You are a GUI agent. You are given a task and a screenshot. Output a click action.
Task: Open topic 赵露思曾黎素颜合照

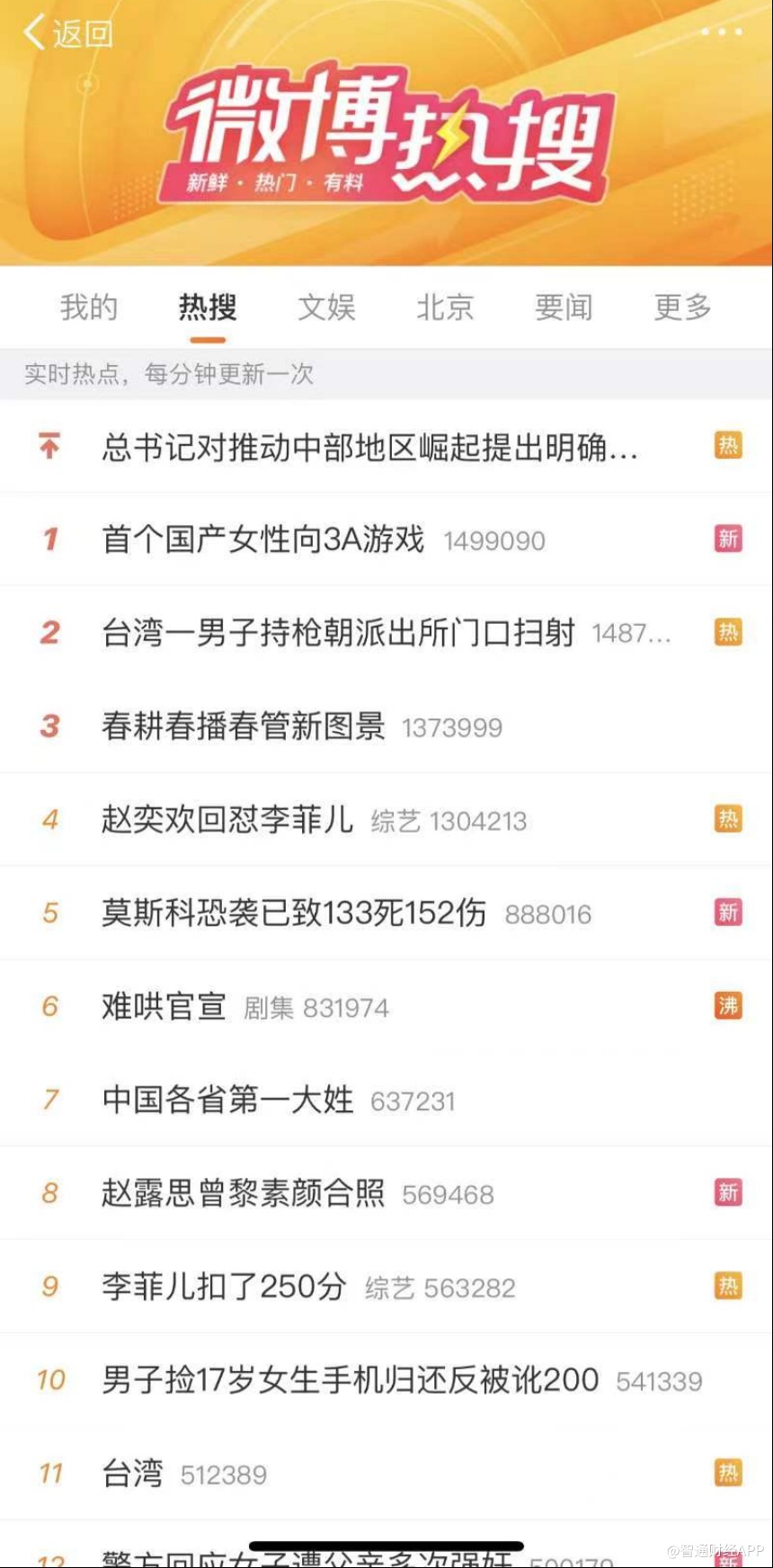(x=243, y=1193)
